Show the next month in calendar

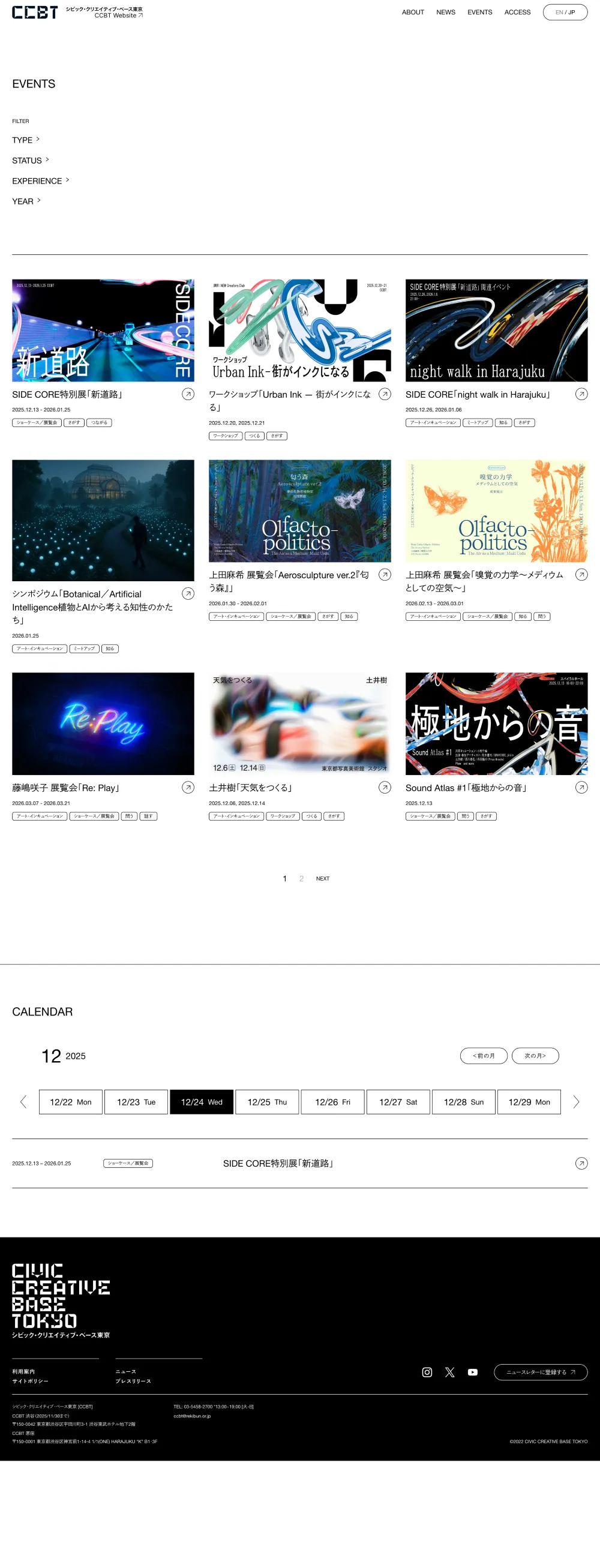(535, 1056)
